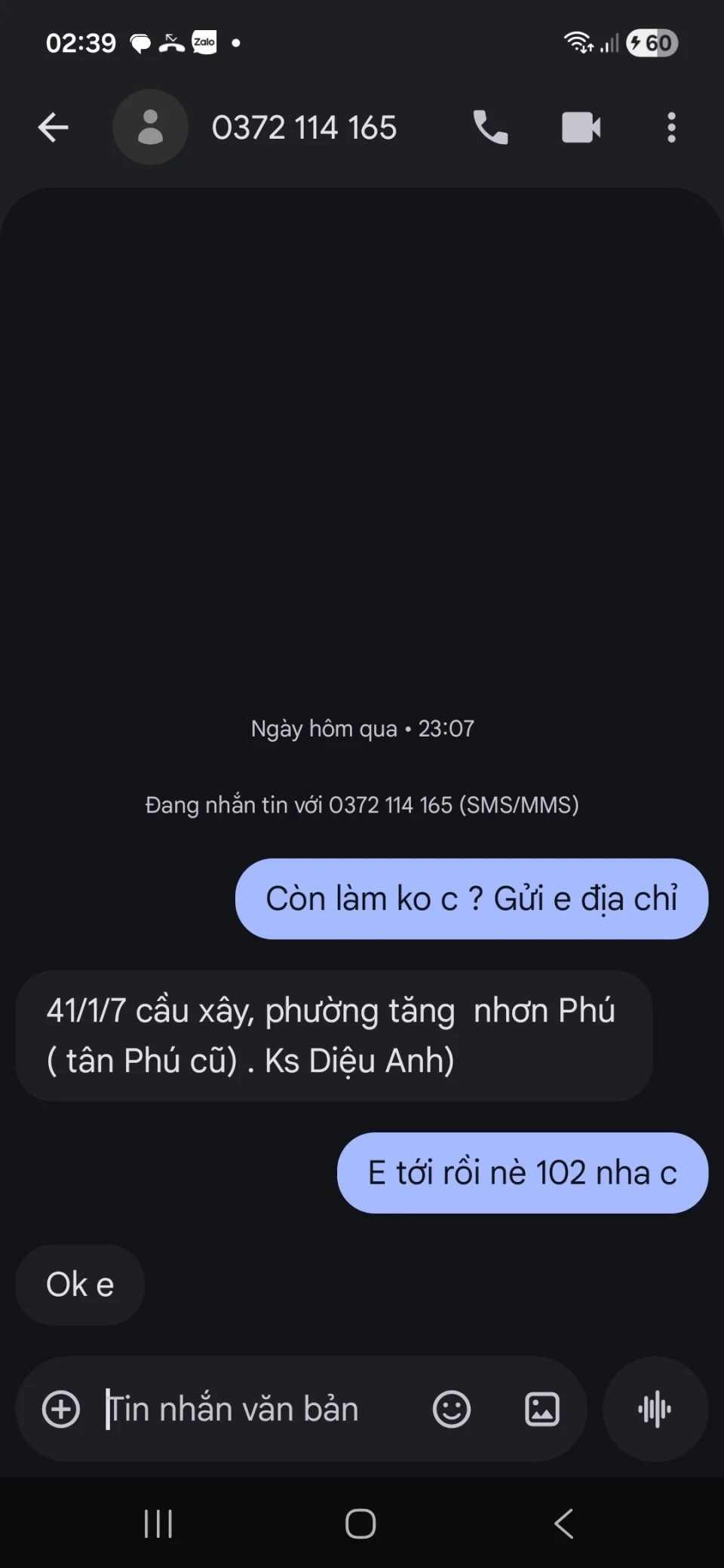This screenshot has width=724, height=1568.
Task: Tap the system home button
Action: tap(360, 1524)
